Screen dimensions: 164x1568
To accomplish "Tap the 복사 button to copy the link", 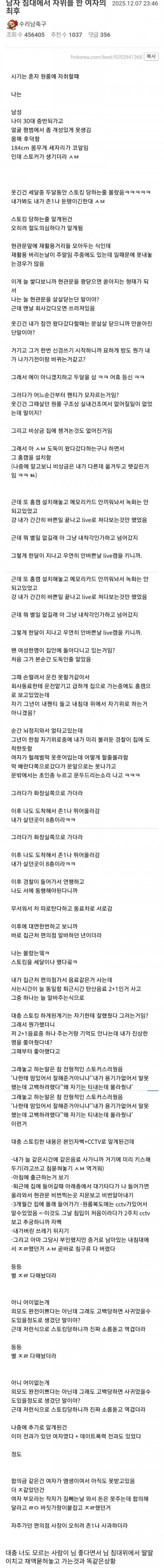I will [151, 57].
